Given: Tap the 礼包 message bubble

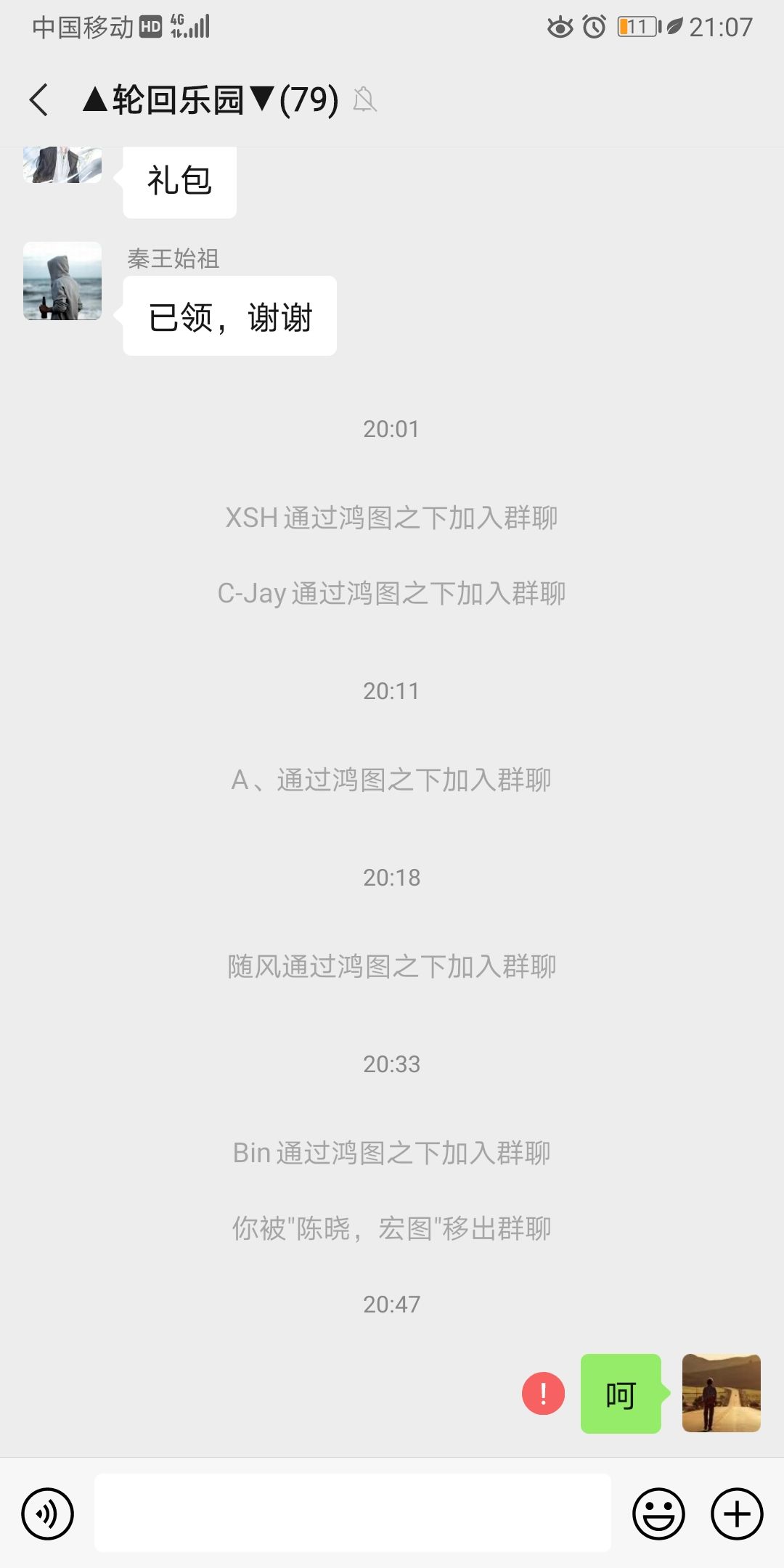Looking at the screenshot, I should 178,182.
